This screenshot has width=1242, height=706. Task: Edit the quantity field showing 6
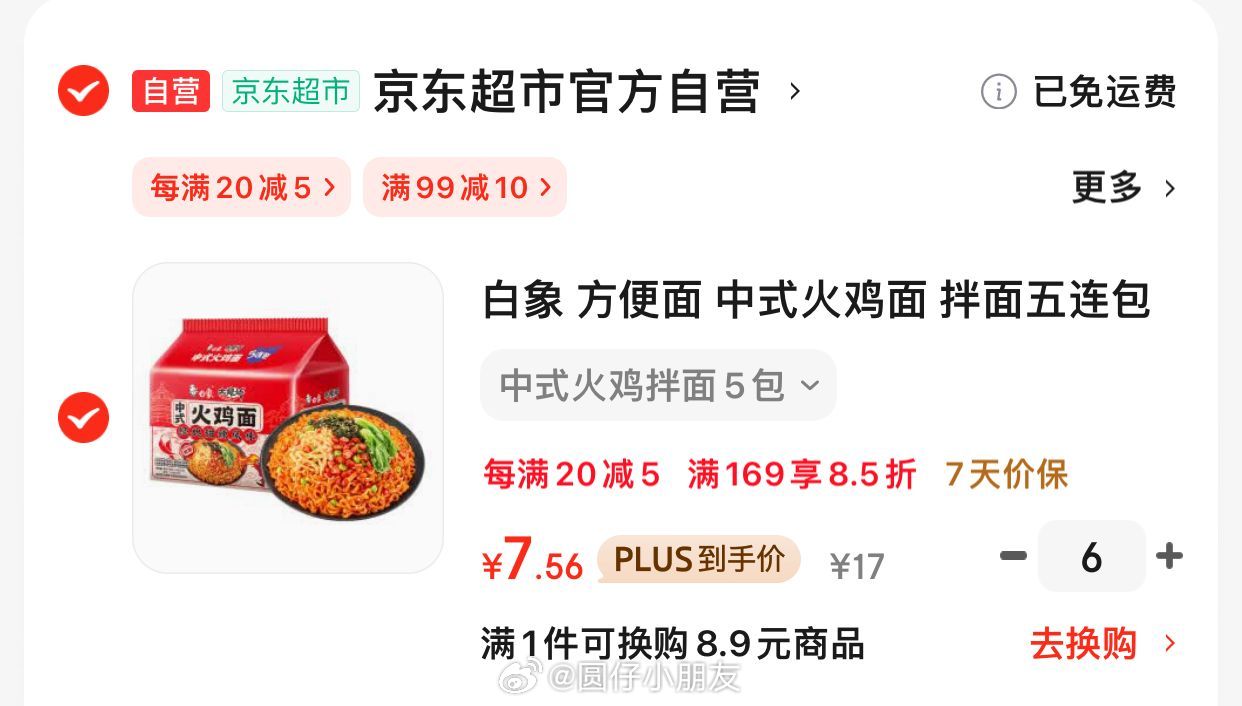[x=1091, y=557]
